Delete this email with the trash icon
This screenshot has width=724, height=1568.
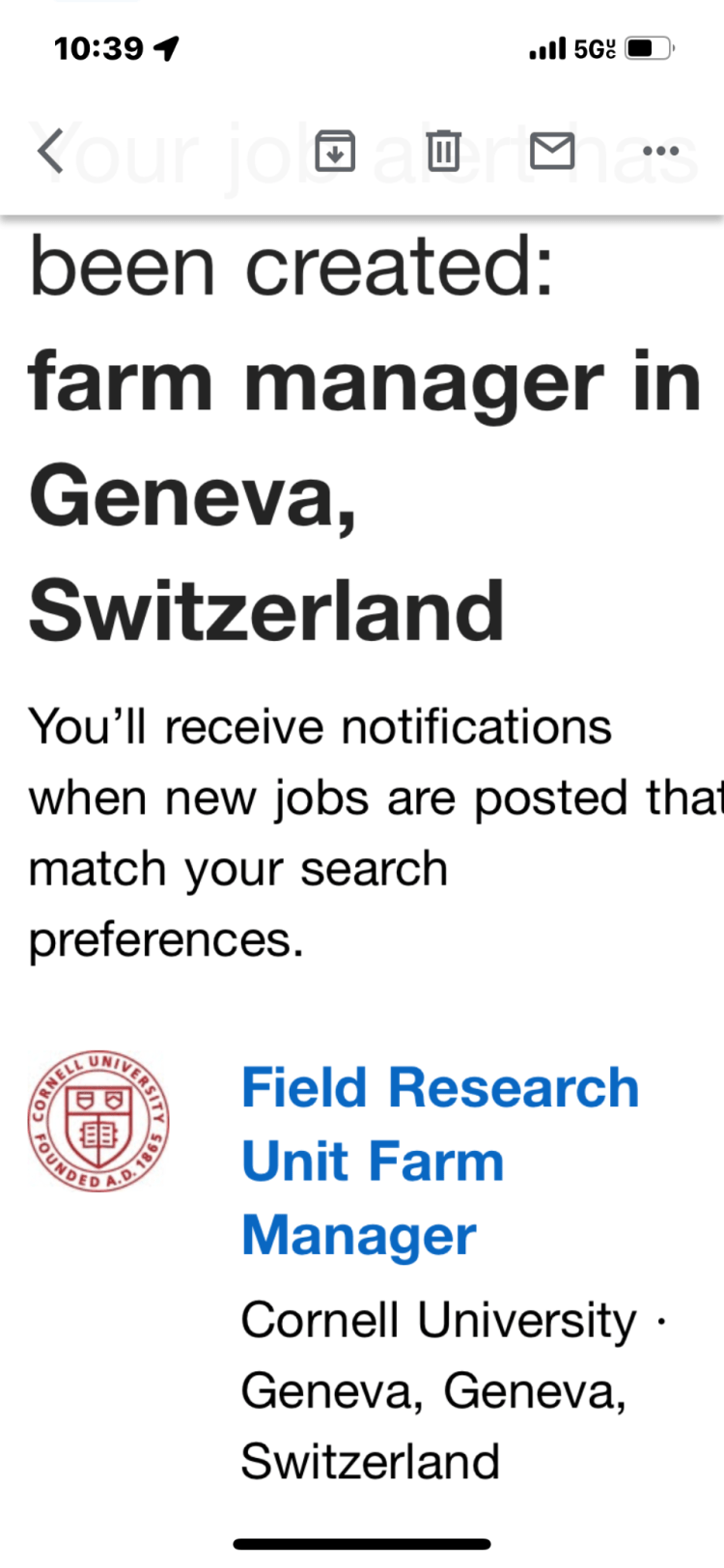pos(443,152)
